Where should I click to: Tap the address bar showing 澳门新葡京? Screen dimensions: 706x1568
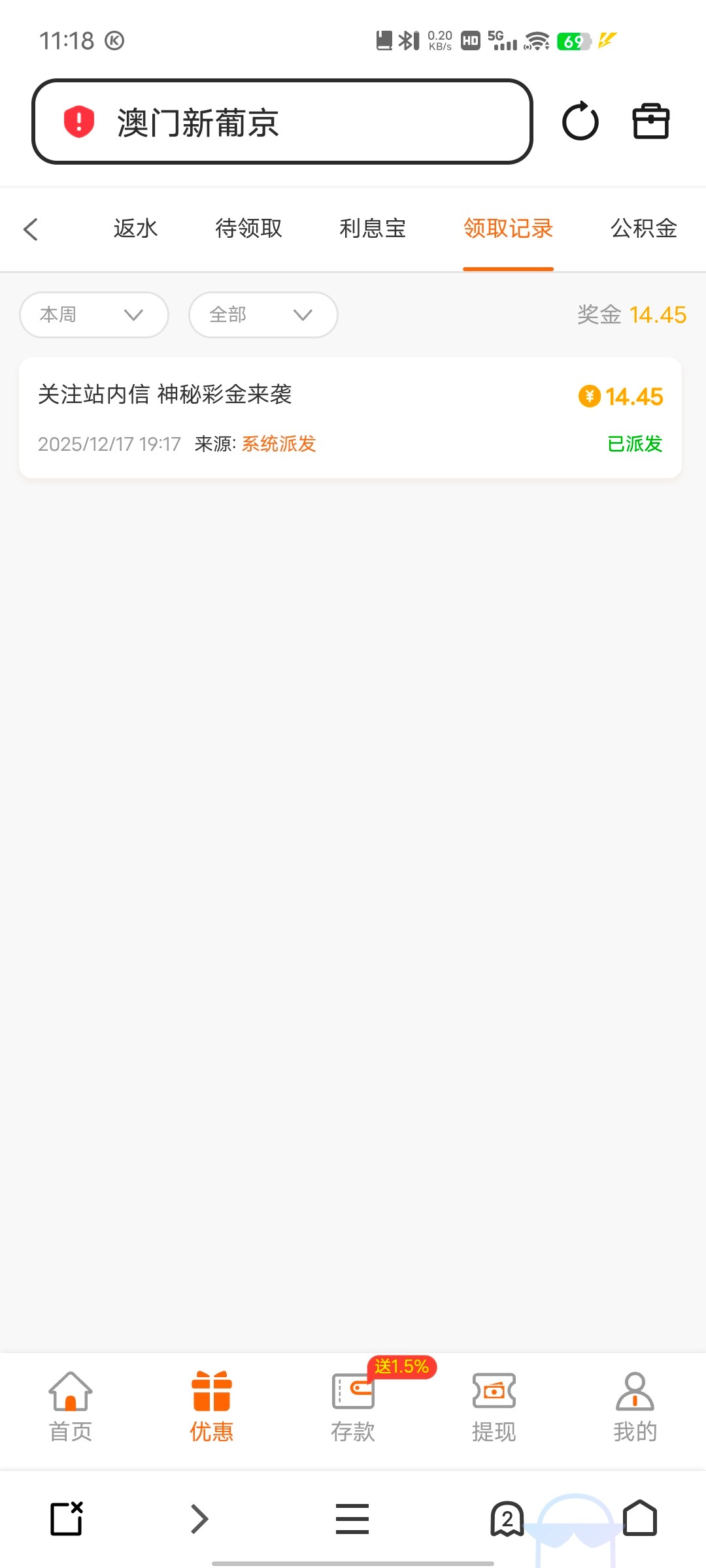[281, 122]
